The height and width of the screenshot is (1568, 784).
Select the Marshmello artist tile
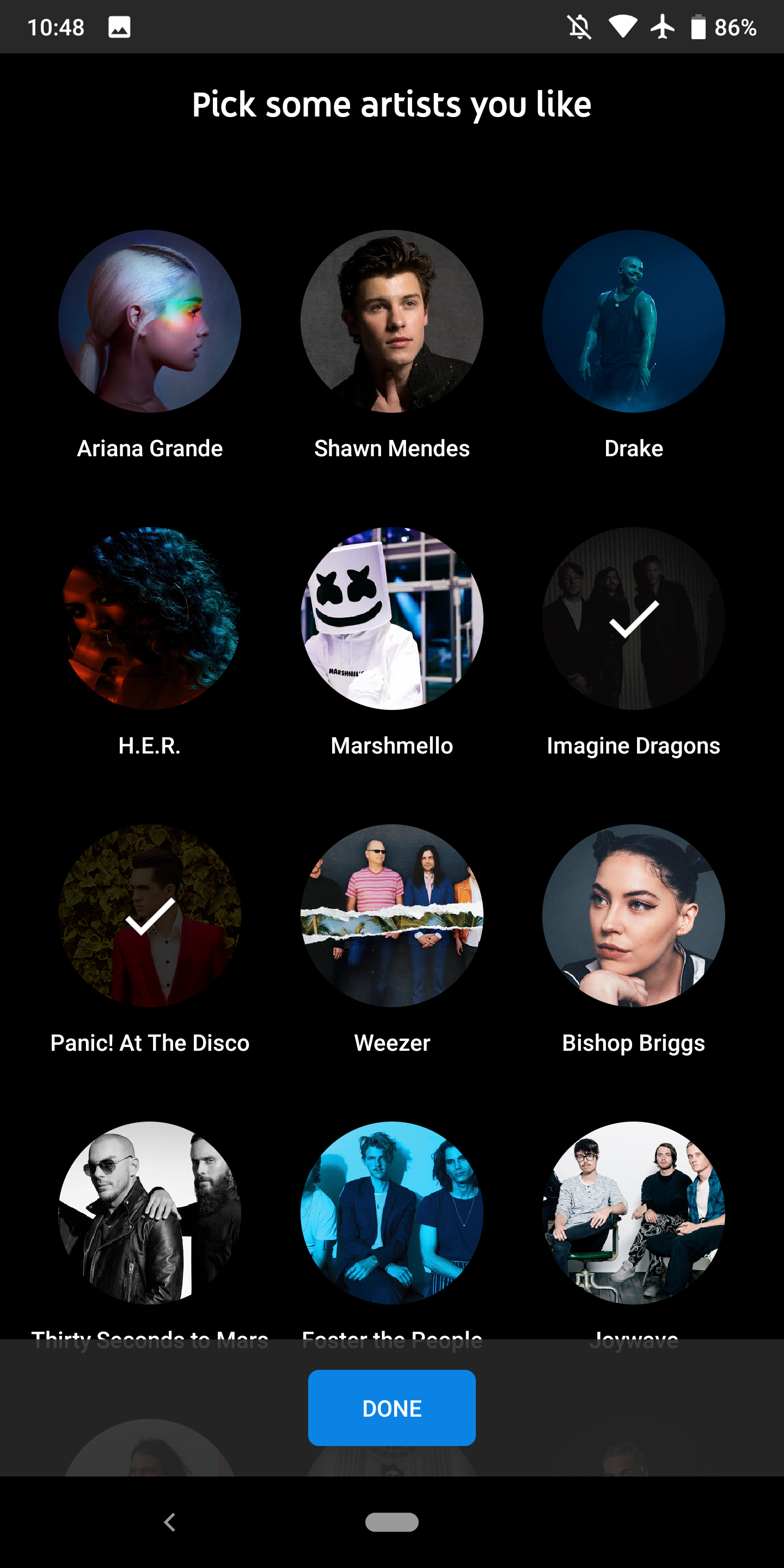392,618
